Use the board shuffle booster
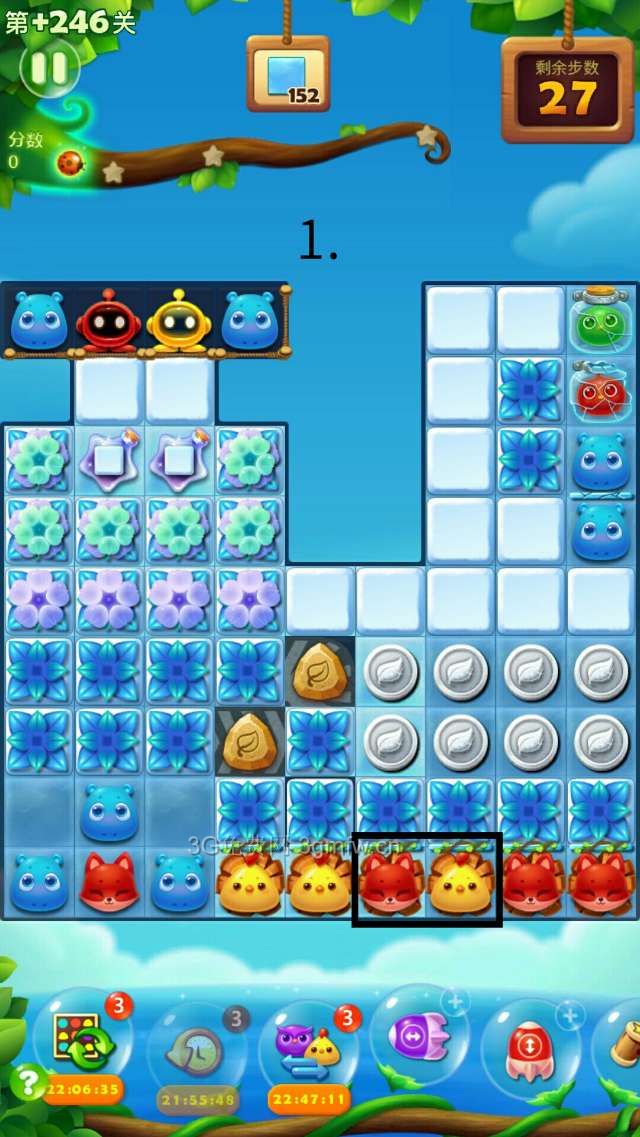640x1137 pixels. click(84, 1042)
